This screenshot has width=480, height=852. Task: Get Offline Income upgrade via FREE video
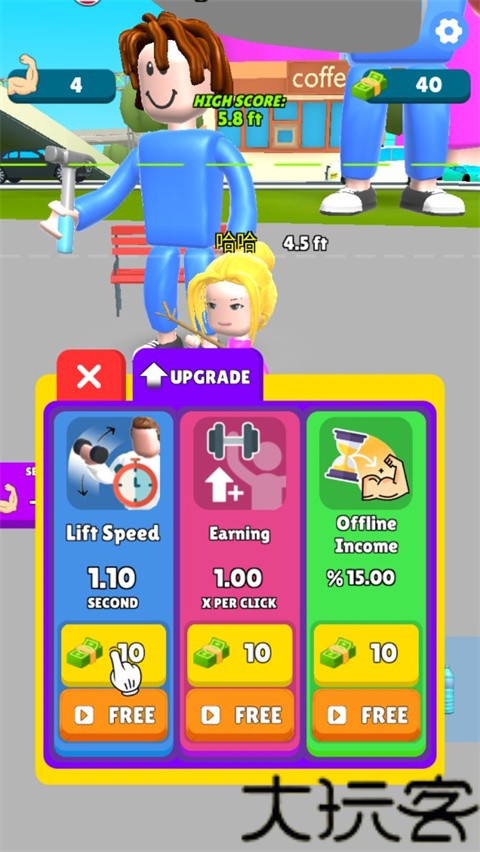(366, 715)
